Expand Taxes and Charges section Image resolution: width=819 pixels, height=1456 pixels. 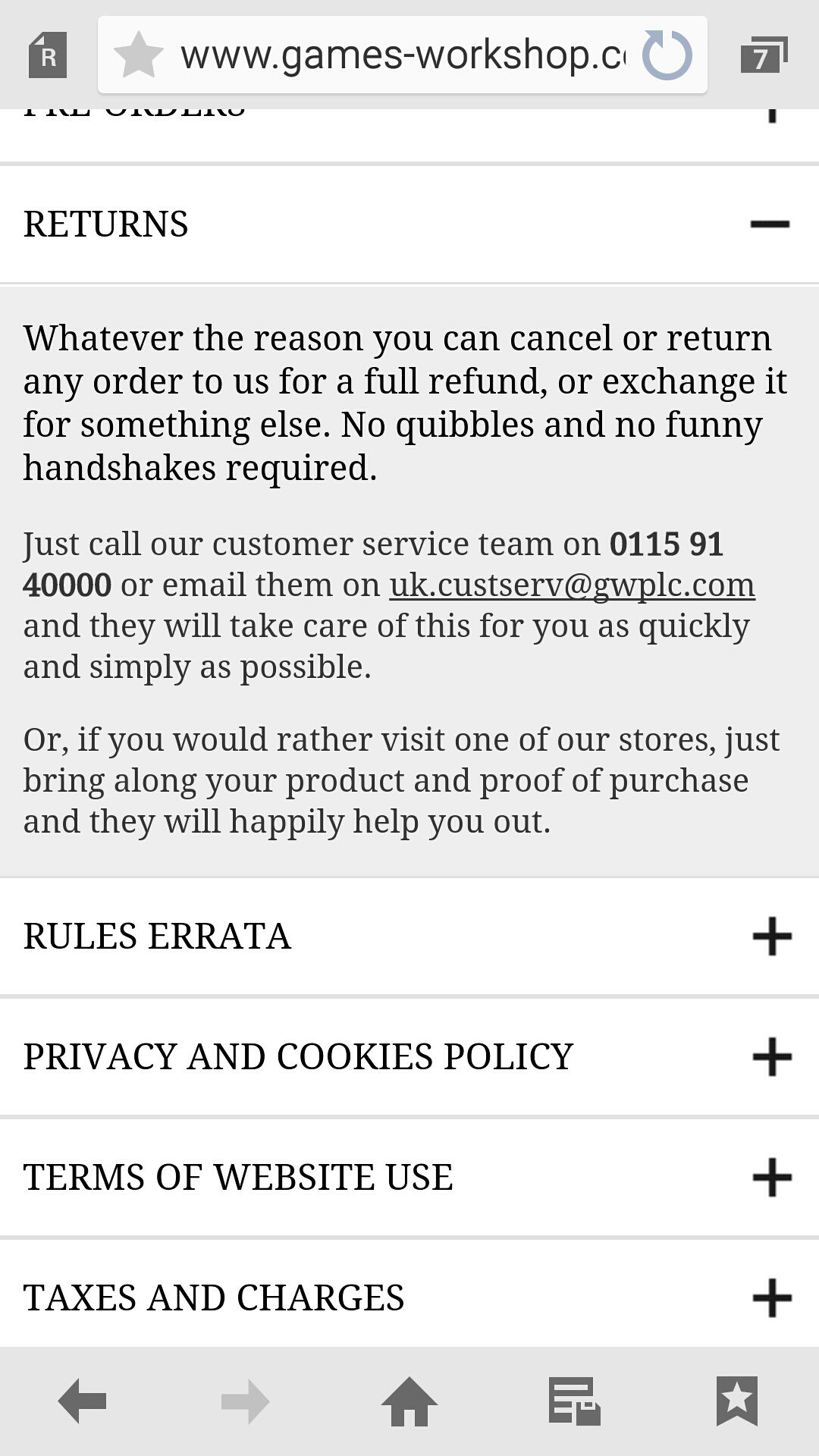(409, 1297)
